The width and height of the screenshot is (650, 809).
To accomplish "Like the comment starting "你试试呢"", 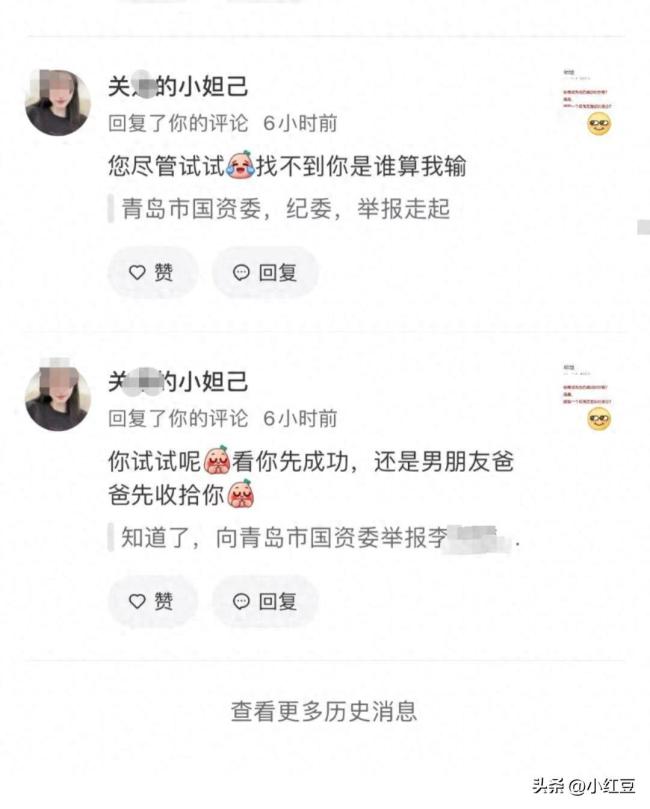I will click(152, 601).
